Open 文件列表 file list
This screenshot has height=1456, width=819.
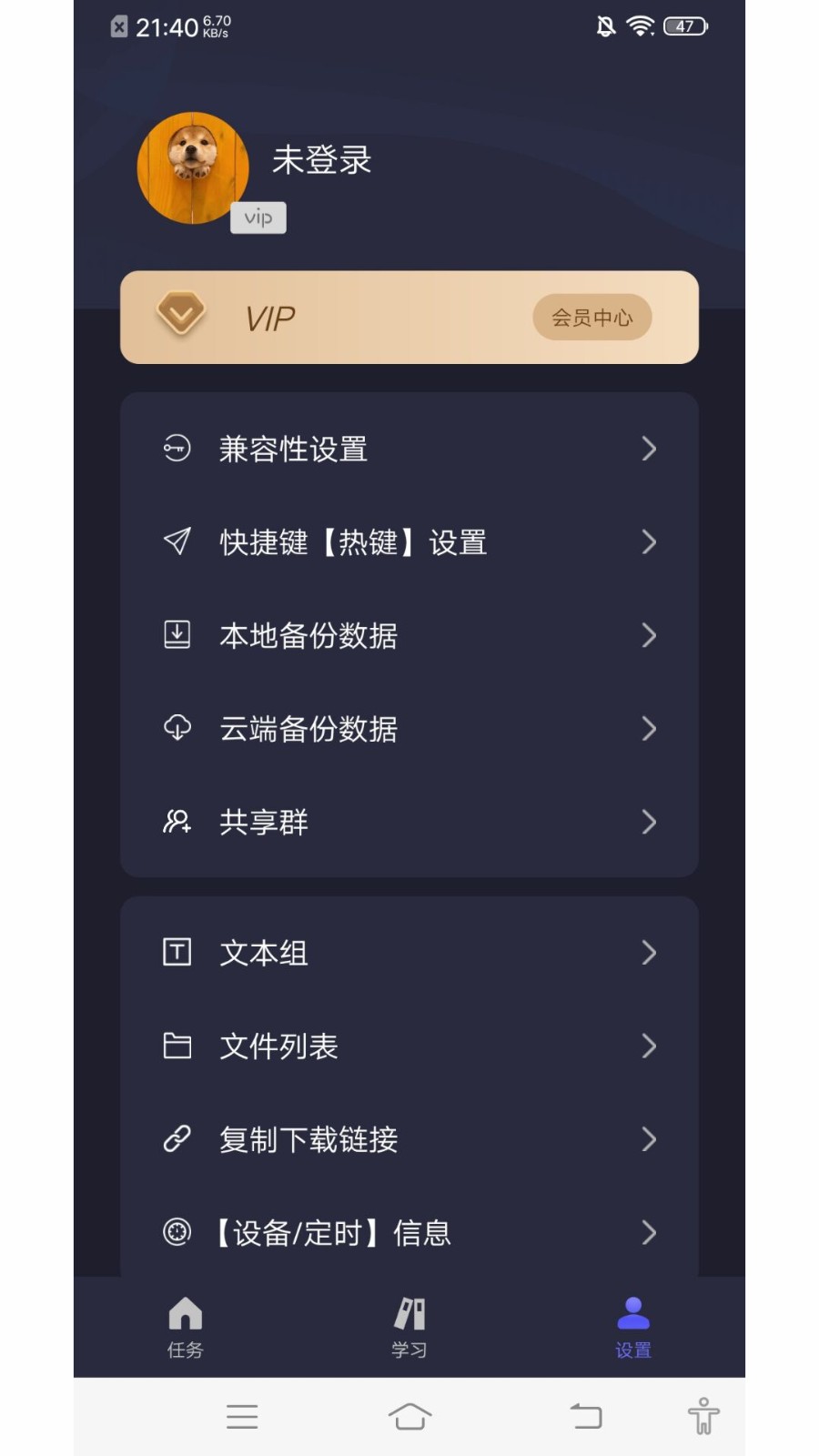409,1046
